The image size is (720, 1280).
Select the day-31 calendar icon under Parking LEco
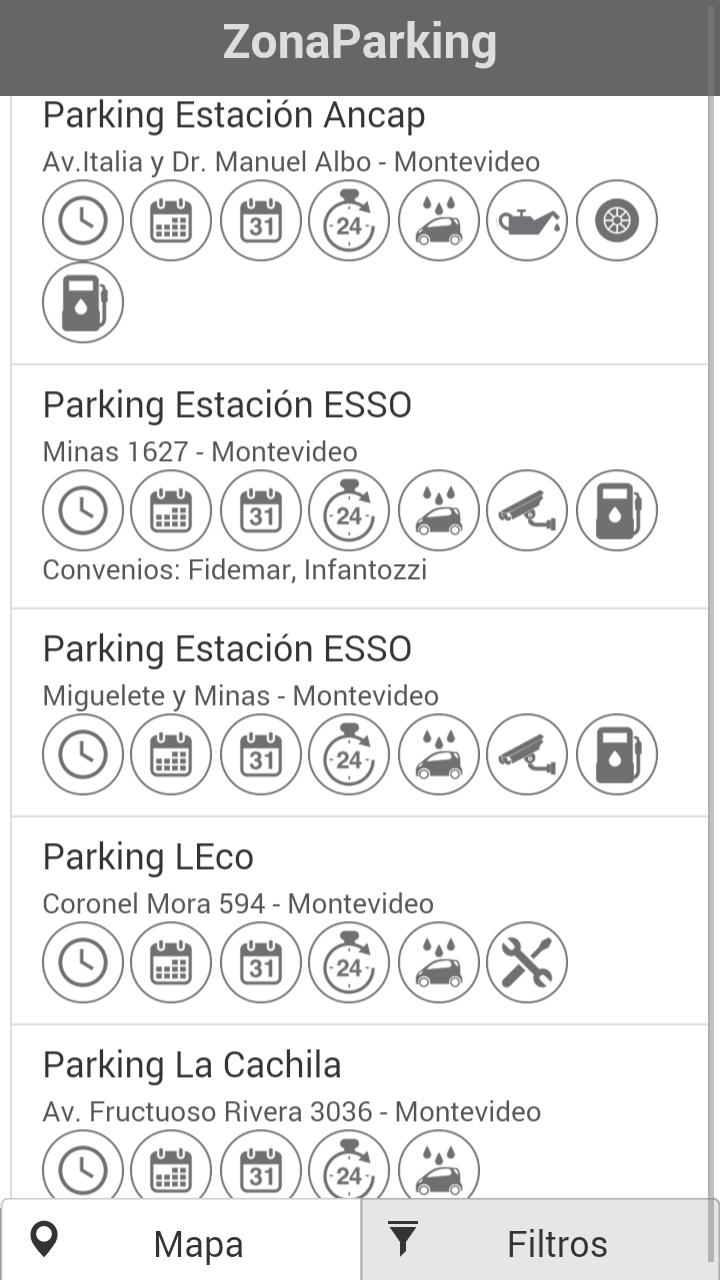tap(261, 962)
